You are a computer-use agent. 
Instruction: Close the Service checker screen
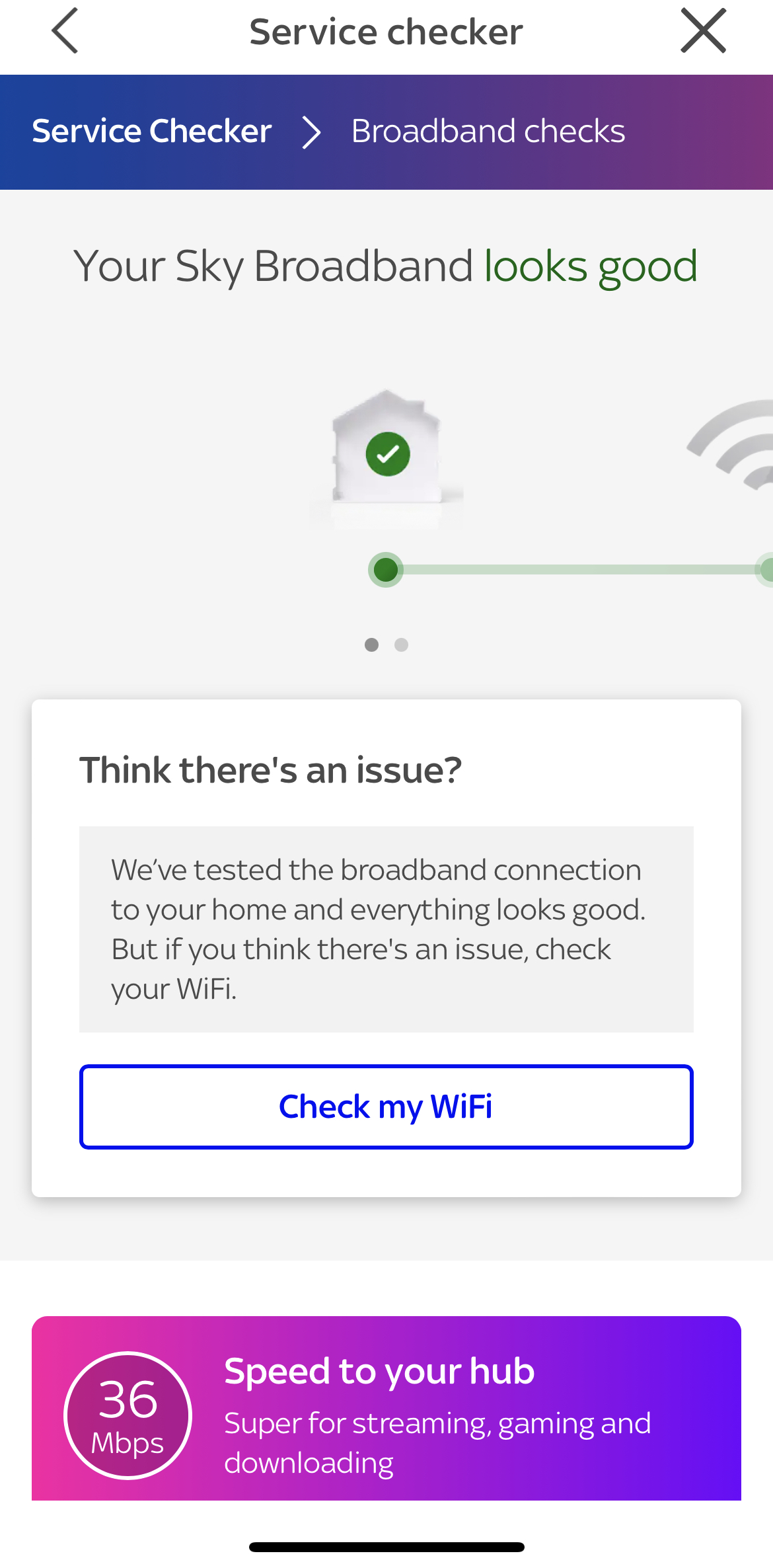[x=703, y=31]
